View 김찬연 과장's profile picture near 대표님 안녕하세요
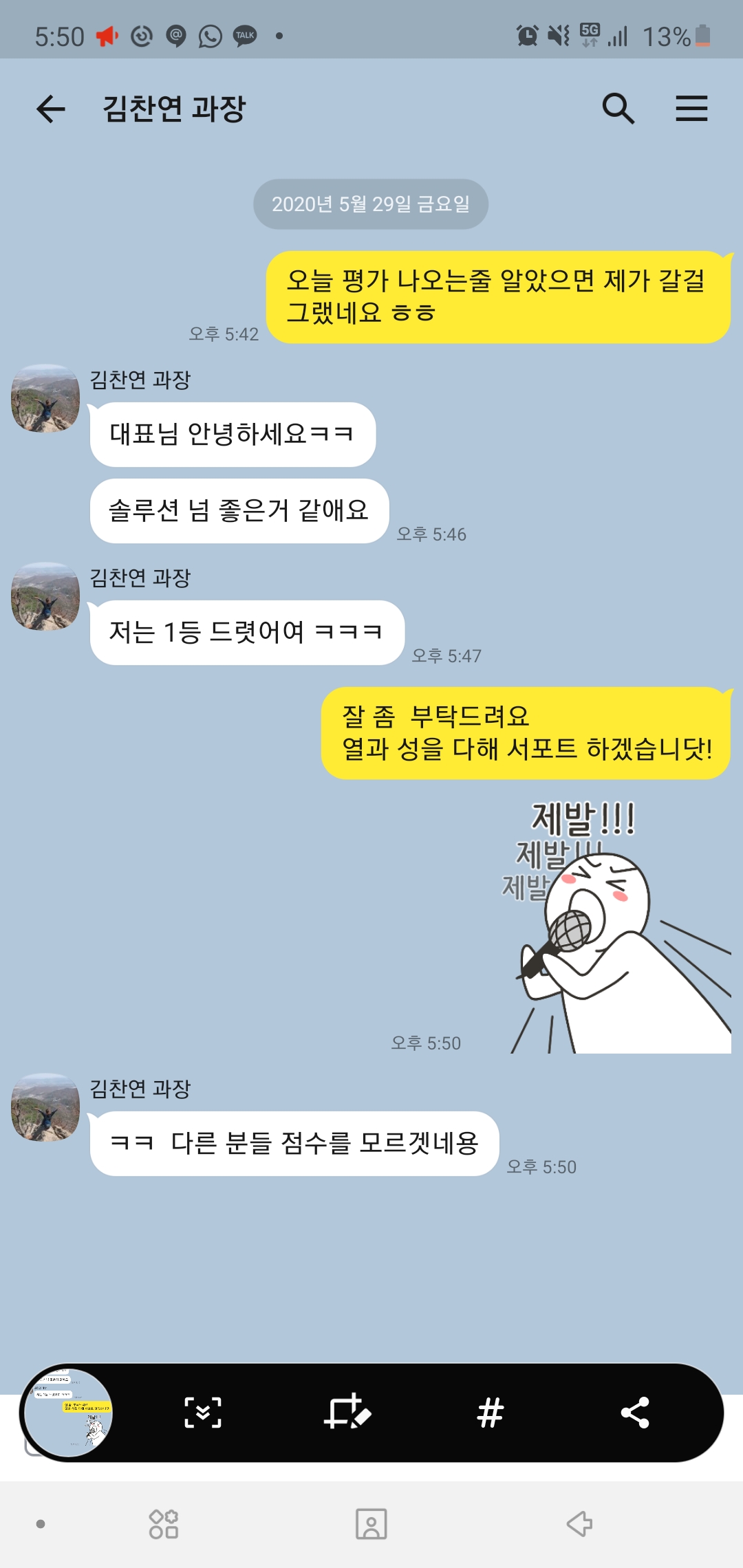 (x=45, y=399)
